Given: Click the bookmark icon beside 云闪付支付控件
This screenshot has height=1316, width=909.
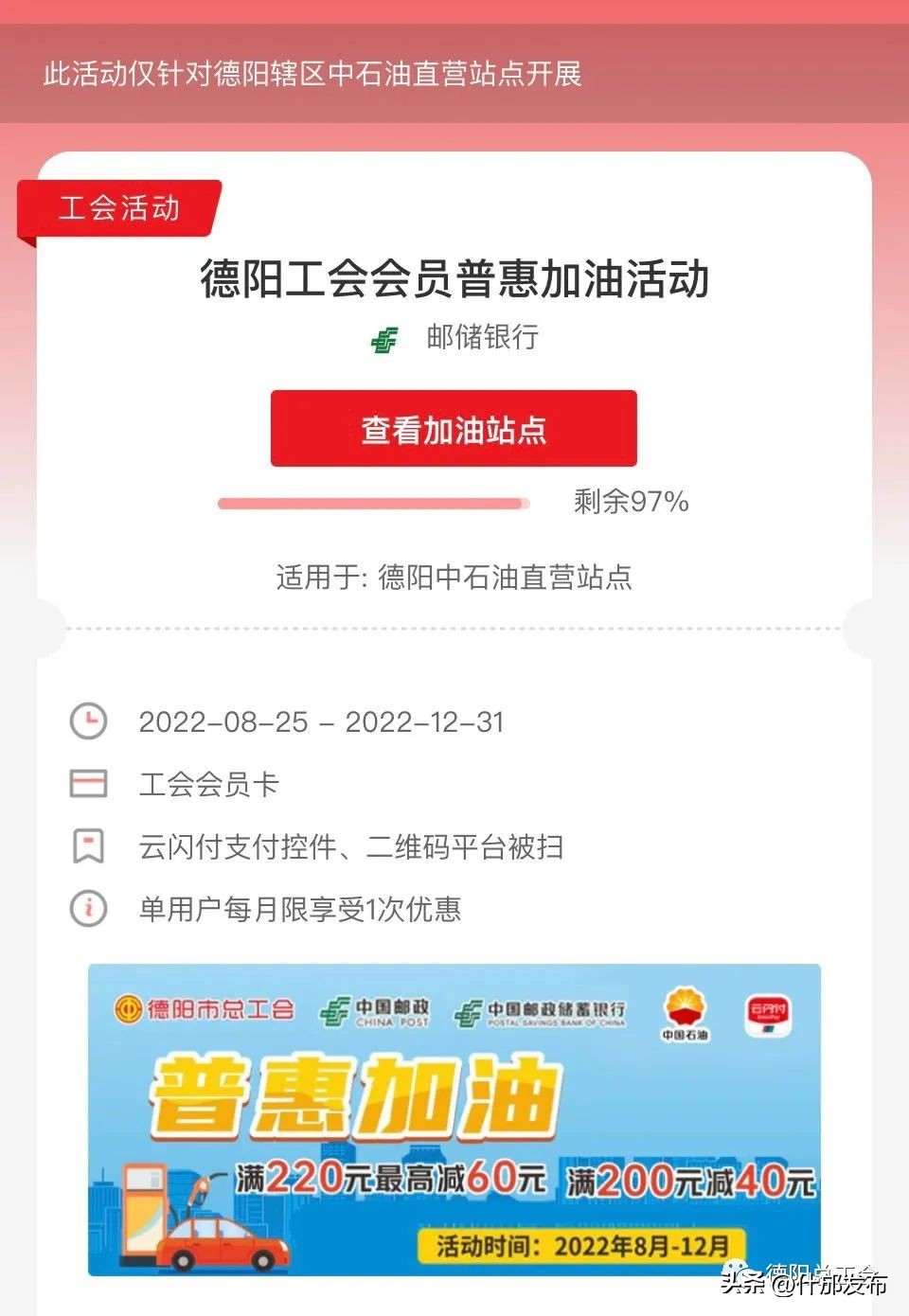Looking at the screenshot, I should [x=88, y=847].
